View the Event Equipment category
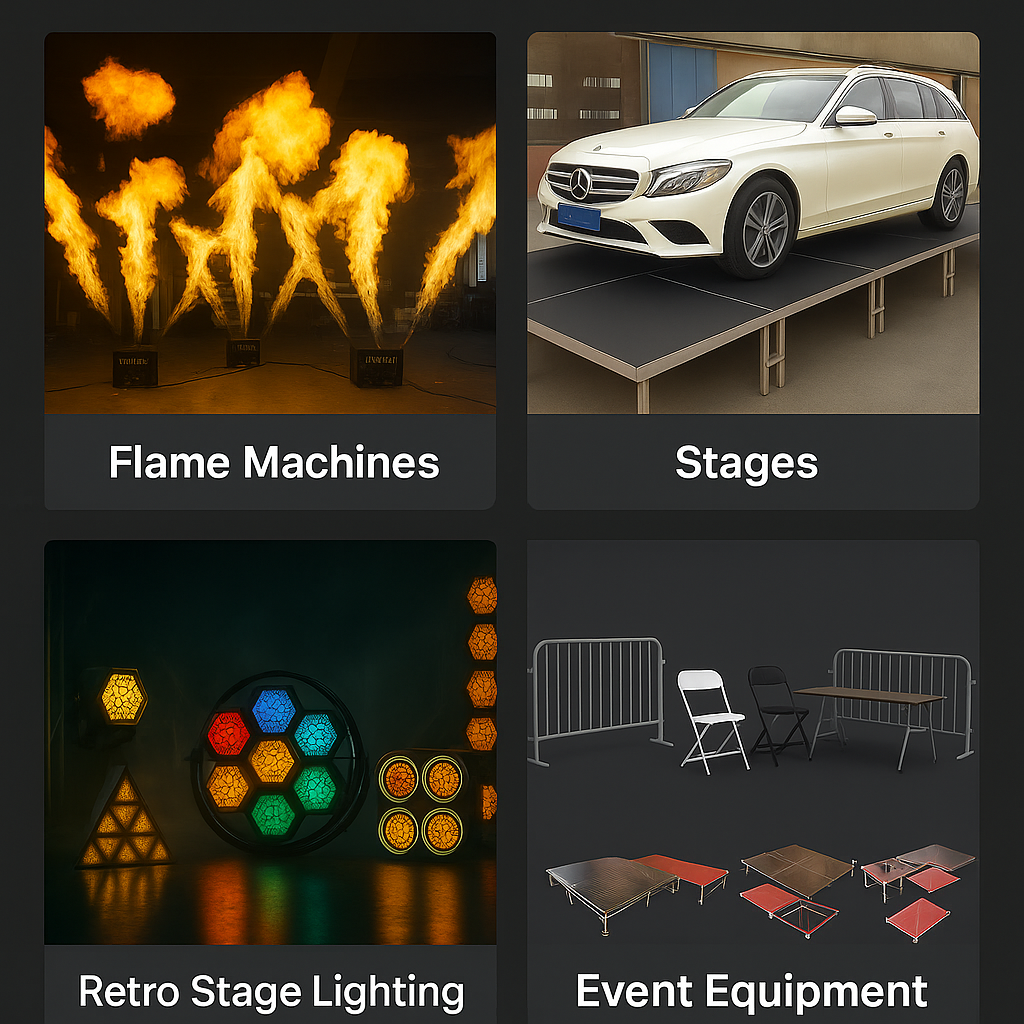This screenshot has height=1024, width=1024. click(753, 780)
